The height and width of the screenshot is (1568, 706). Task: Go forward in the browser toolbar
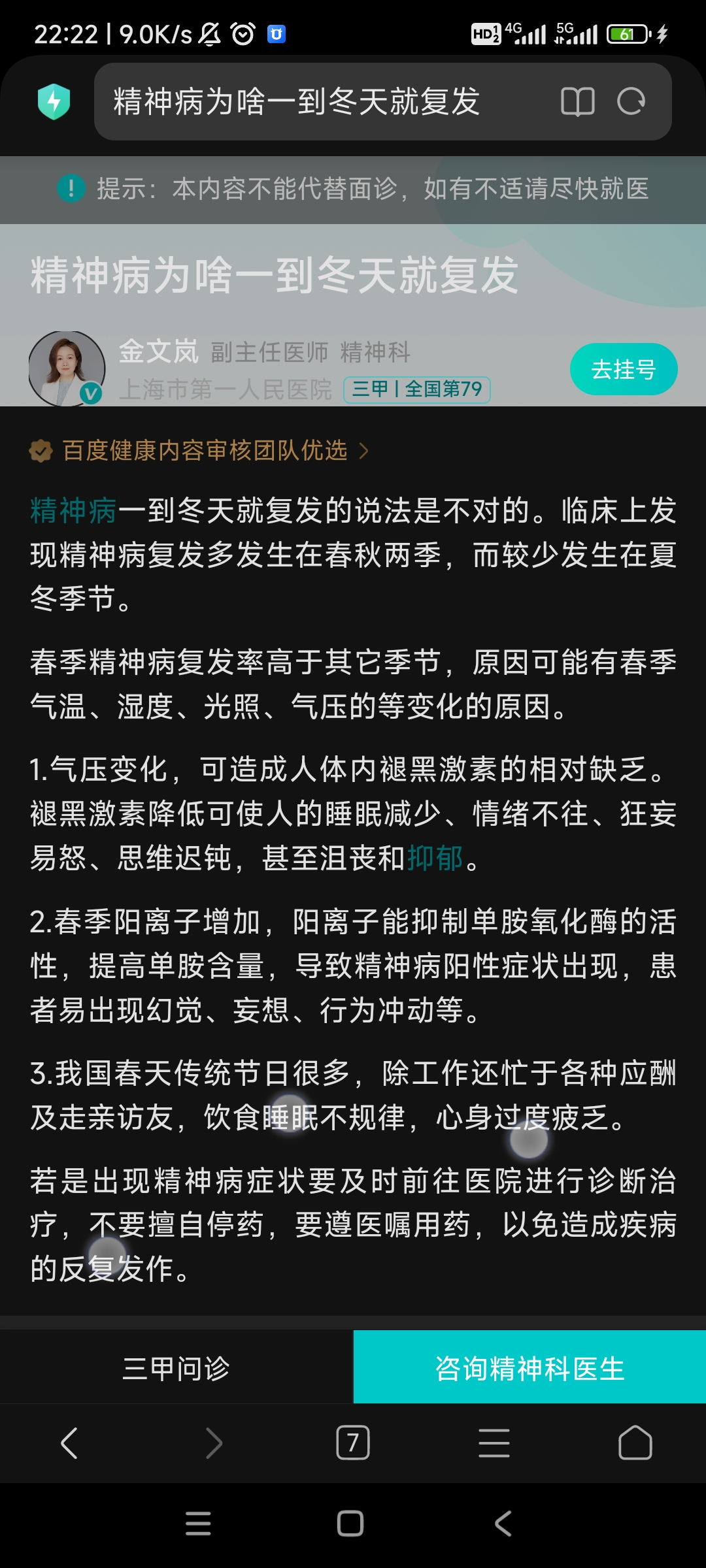point(213,1443)
